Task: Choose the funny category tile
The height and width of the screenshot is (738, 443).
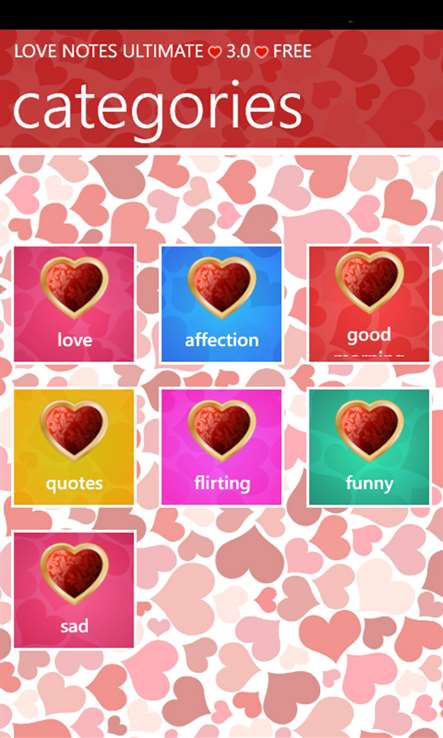Action: tap(369, 447)
